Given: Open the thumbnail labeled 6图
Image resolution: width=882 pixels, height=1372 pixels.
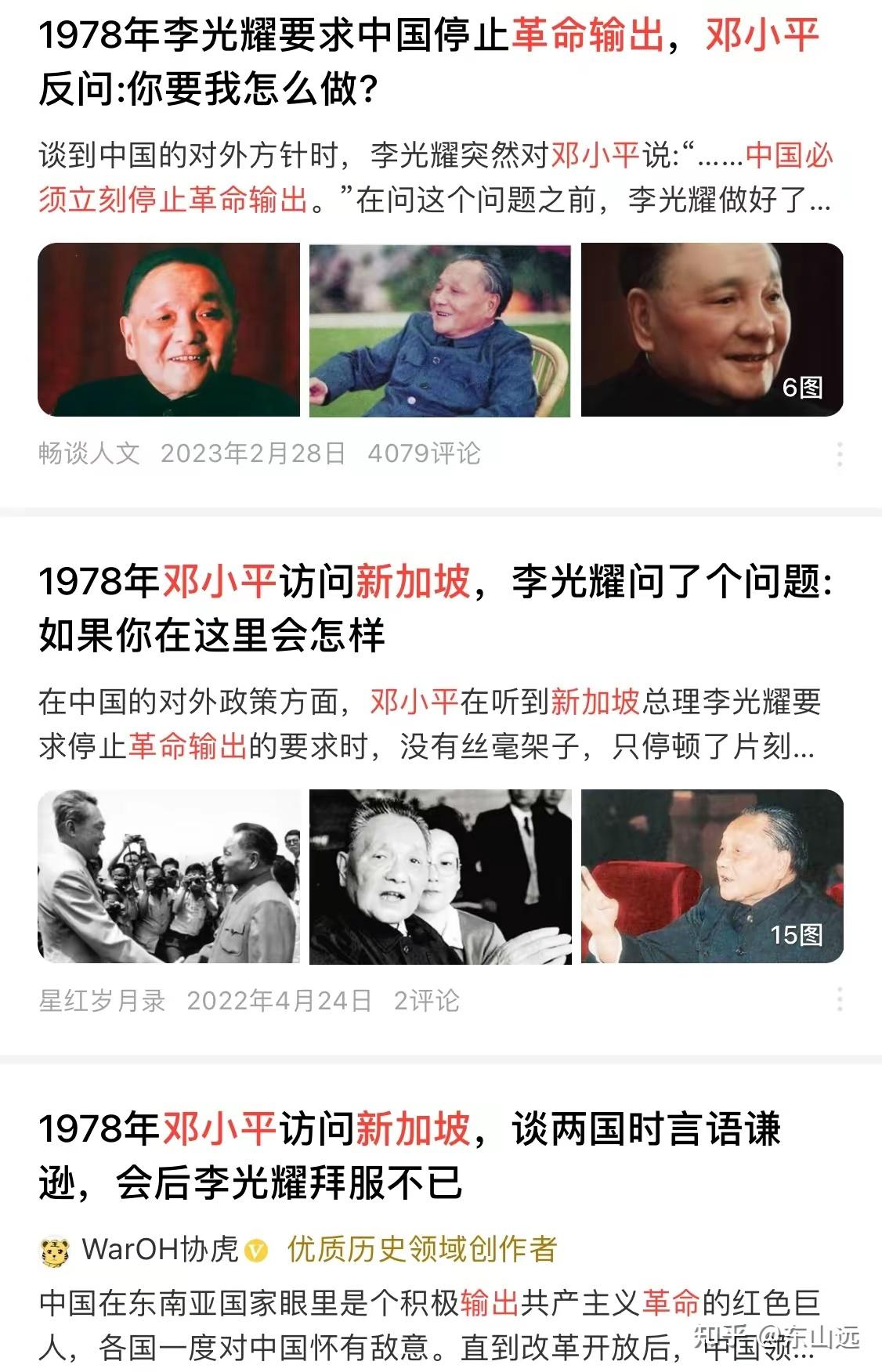Looking at the screenshot, I should pos(711,330).
